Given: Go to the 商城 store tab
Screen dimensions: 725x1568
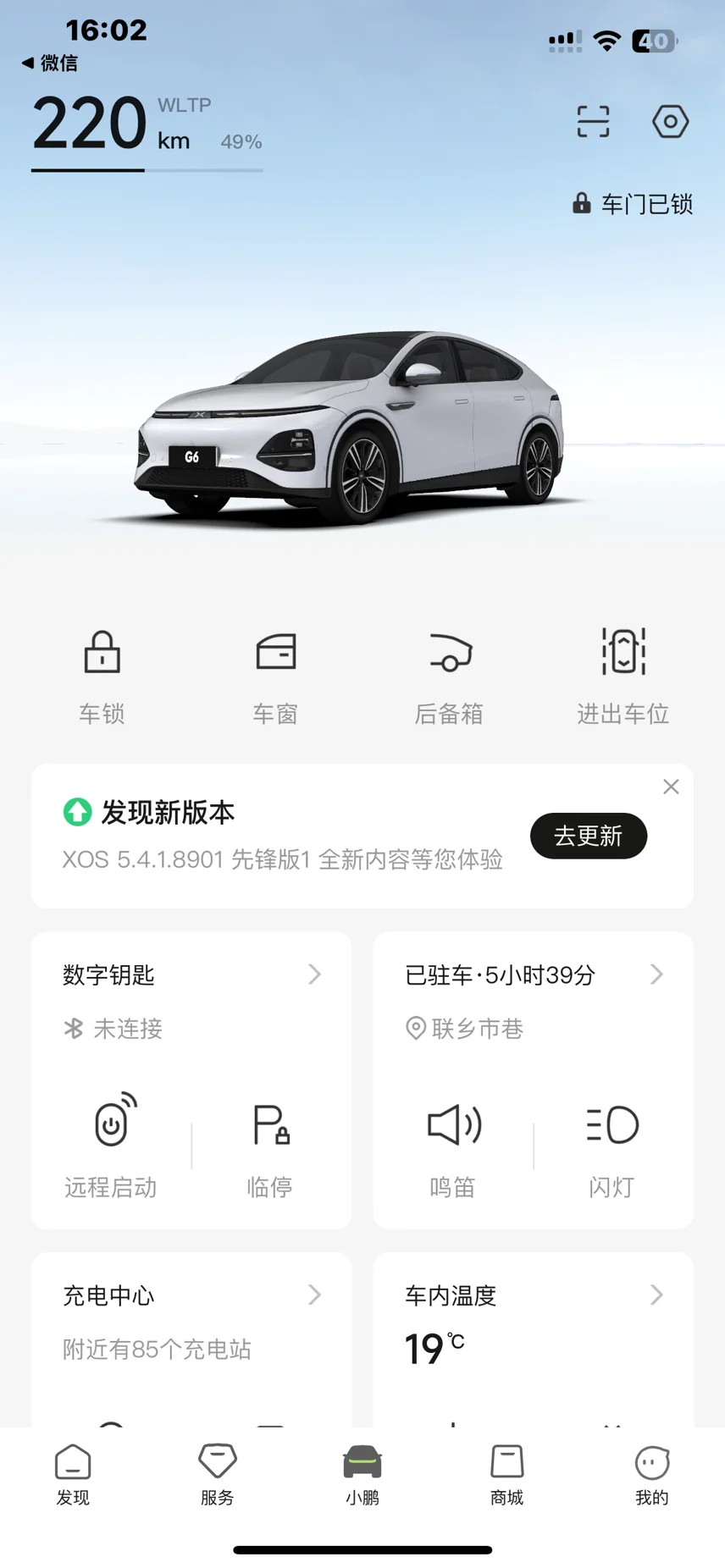Looking at the screenshot, I should 507,1475.
